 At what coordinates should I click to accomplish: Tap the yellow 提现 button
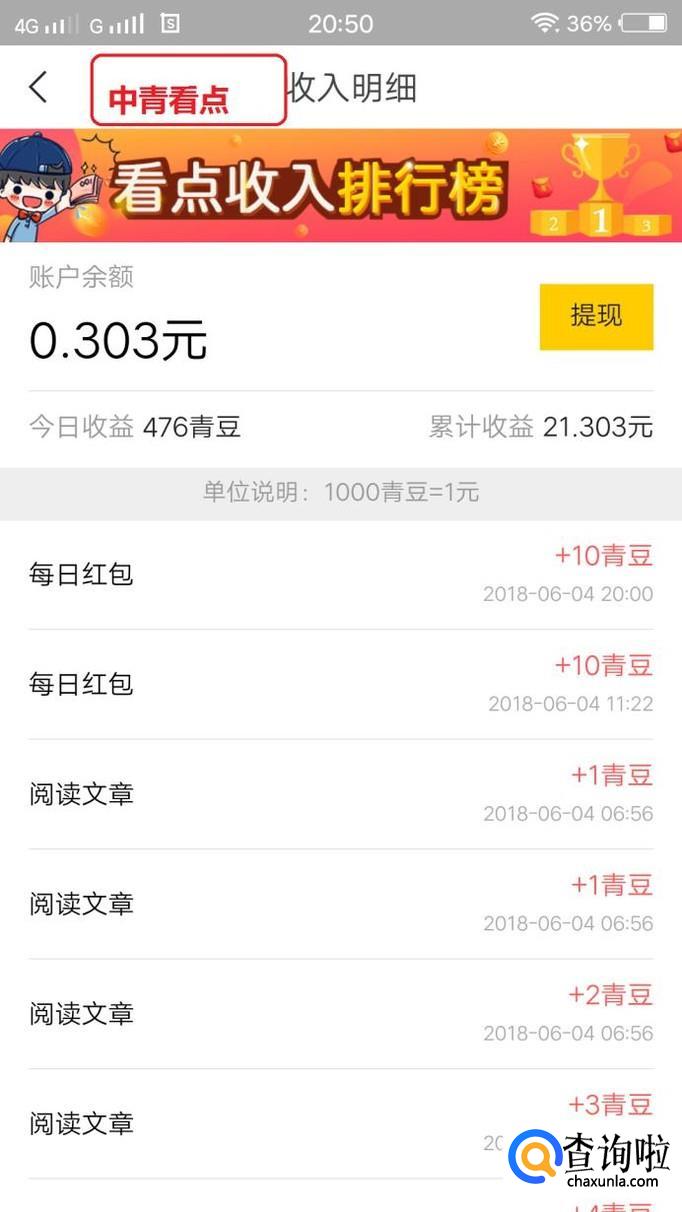[x=596, y=317]
